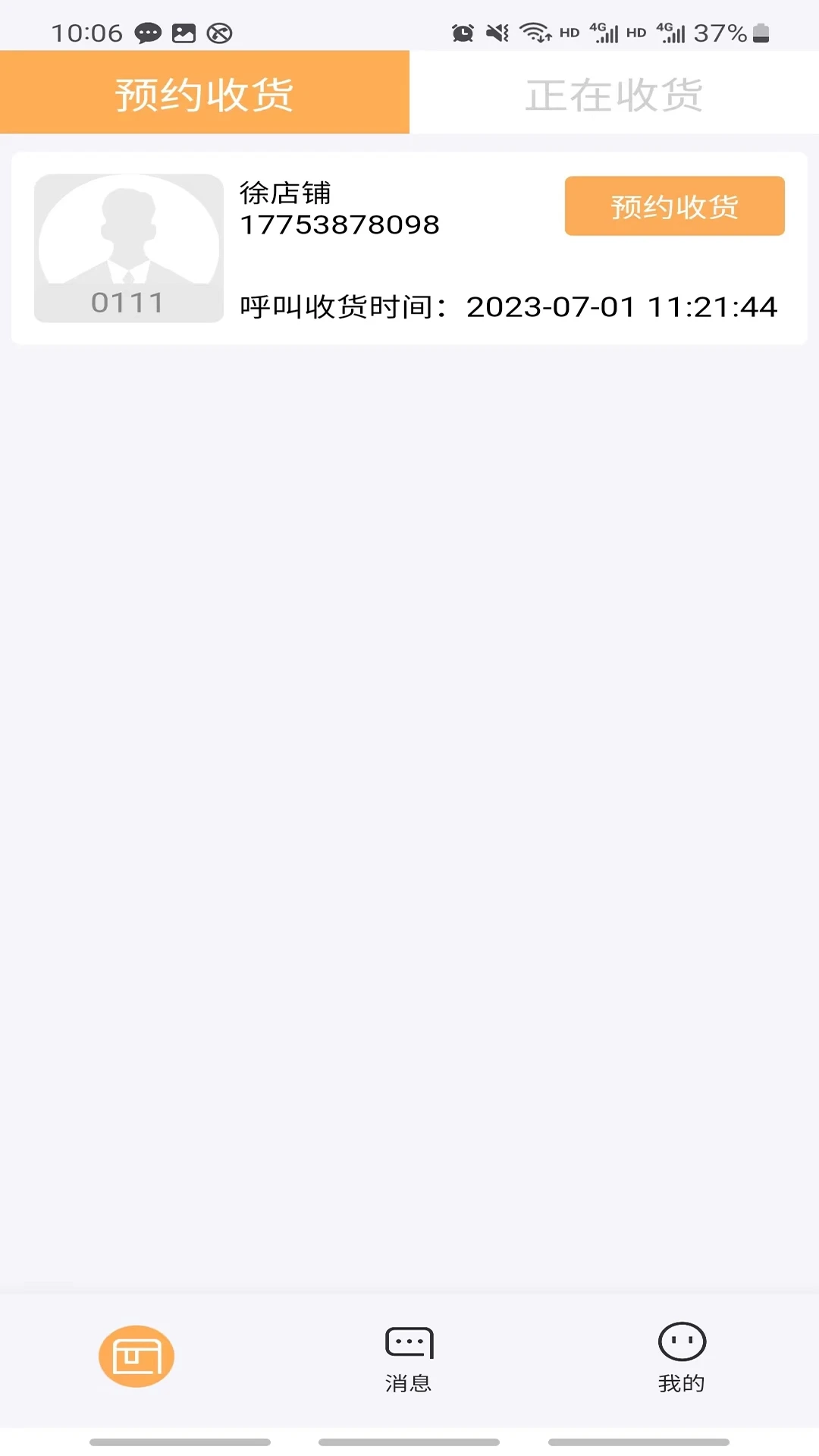Switch to the 正在收货 tab
Screen dimensions: 819x1456
pos(614,93)
